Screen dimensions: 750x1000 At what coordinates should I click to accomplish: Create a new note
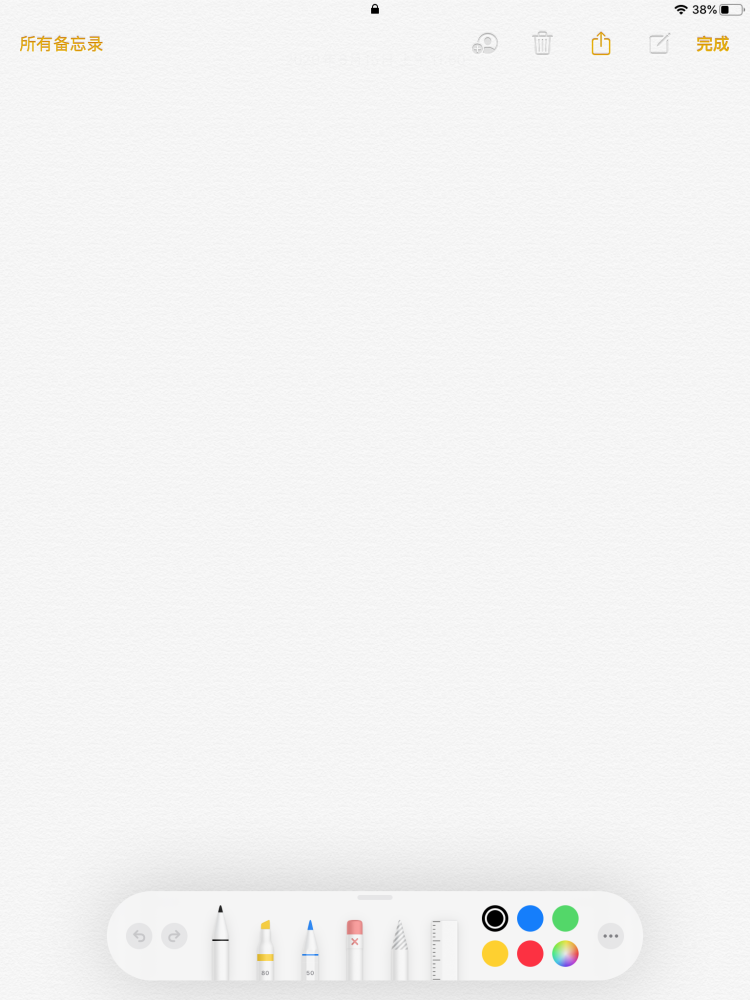658,44
